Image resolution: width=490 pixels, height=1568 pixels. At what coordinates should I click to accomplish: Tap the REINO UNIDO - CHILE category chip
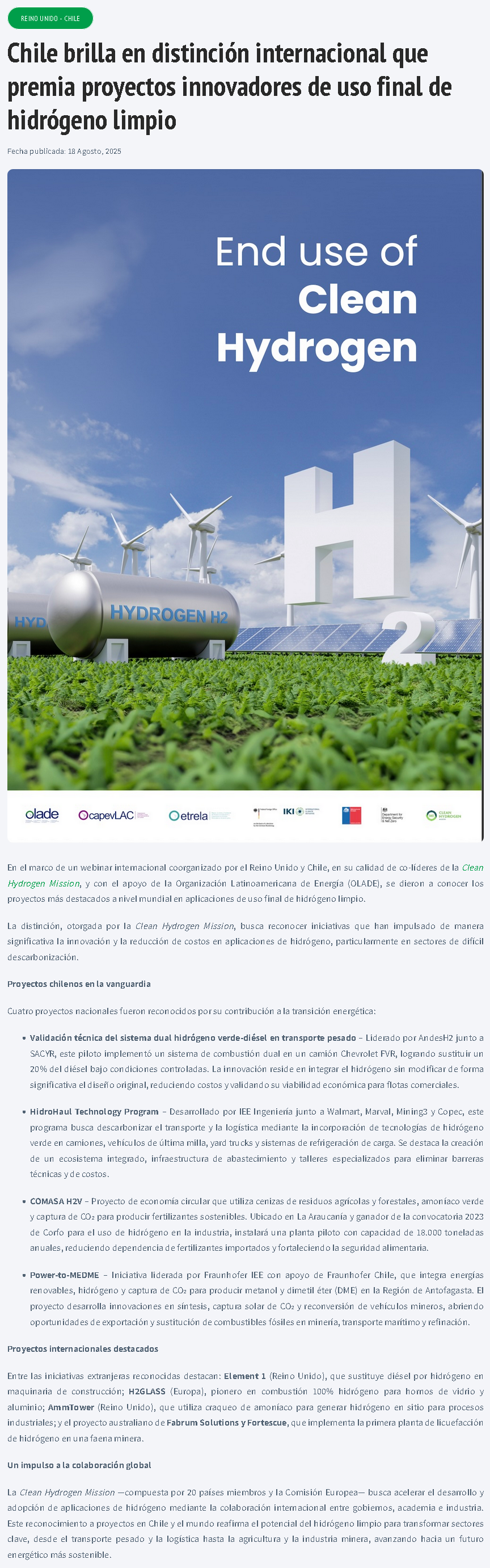pos(50,18)
